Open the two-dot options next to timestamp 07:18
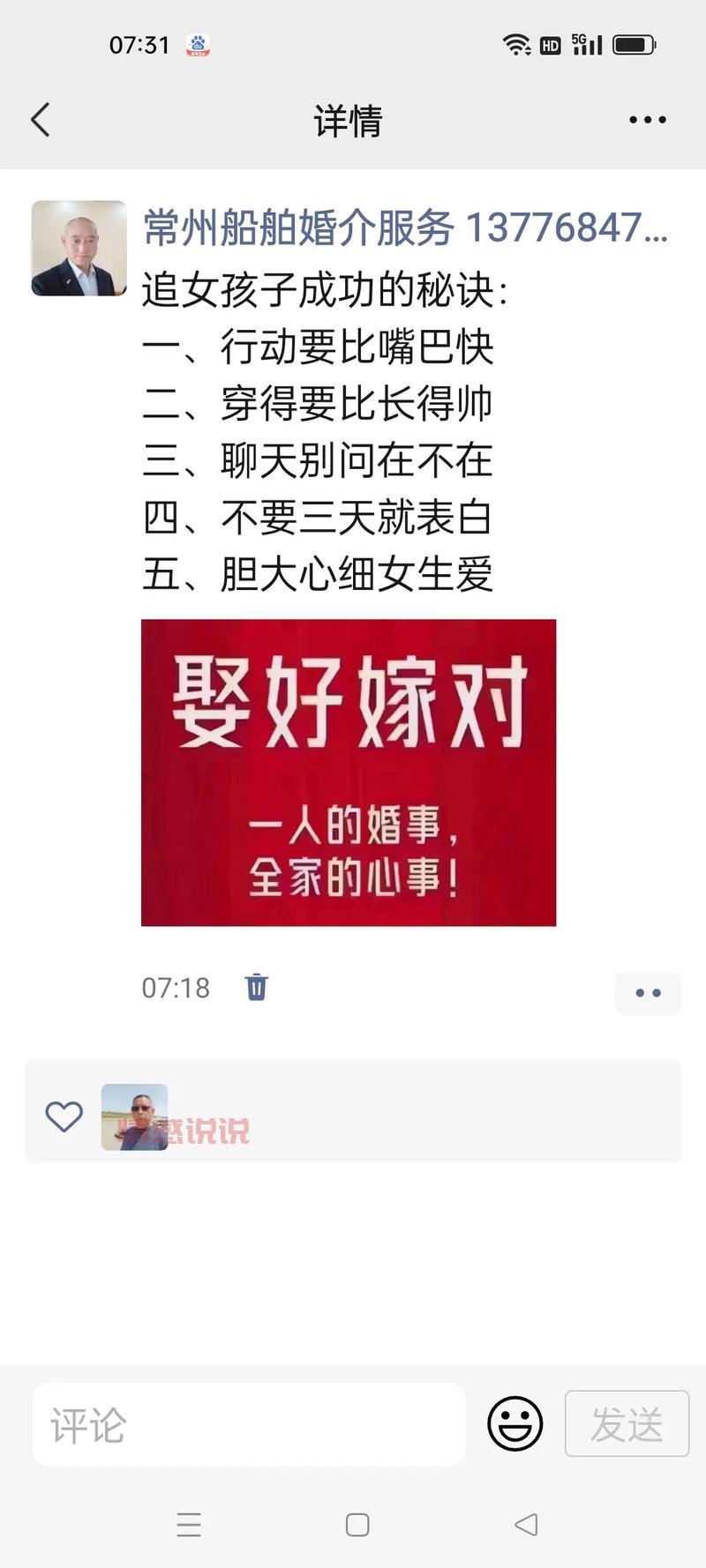This screenshot has height=1568, width=706. coord(648,992)
